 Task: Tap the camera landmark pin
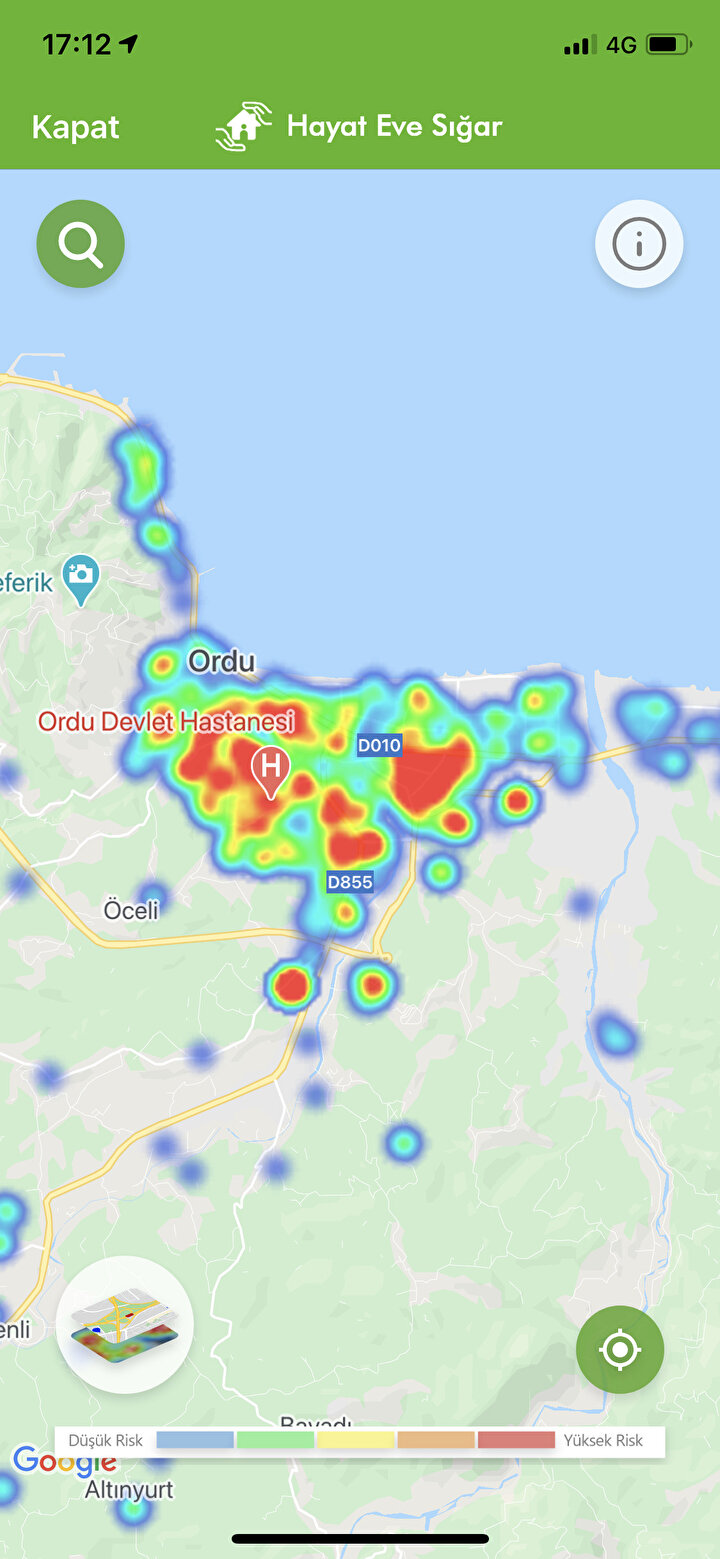(80, 577)
